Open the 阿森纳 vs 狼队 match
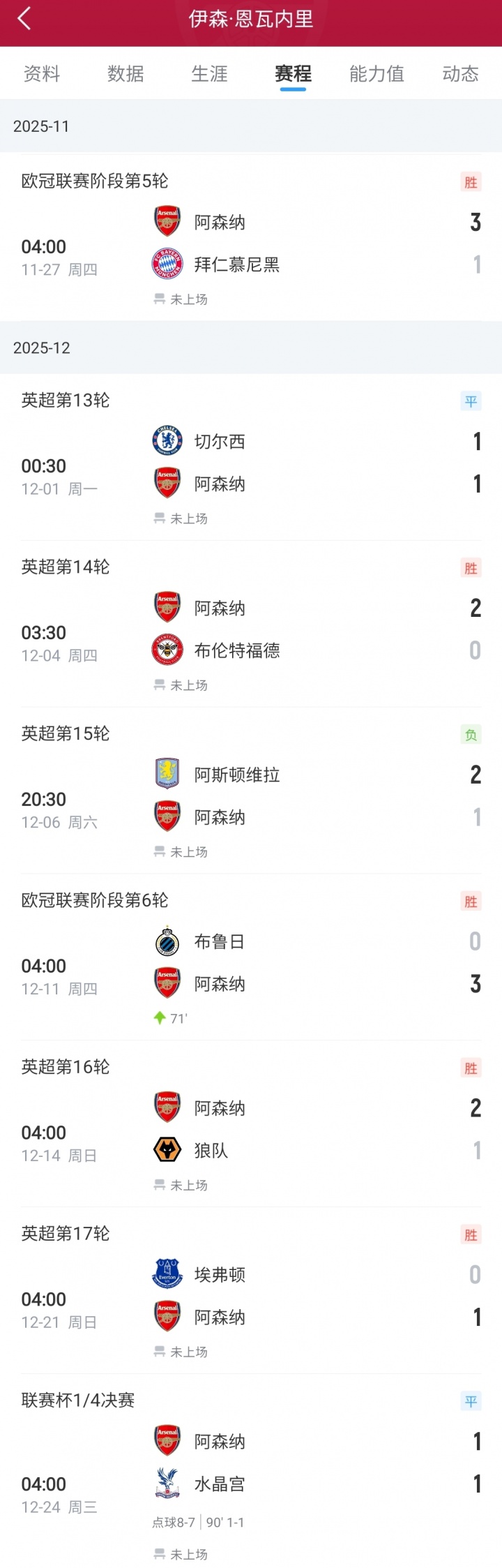Viewport: 502px width, 1568px height. pos(251,1130)
